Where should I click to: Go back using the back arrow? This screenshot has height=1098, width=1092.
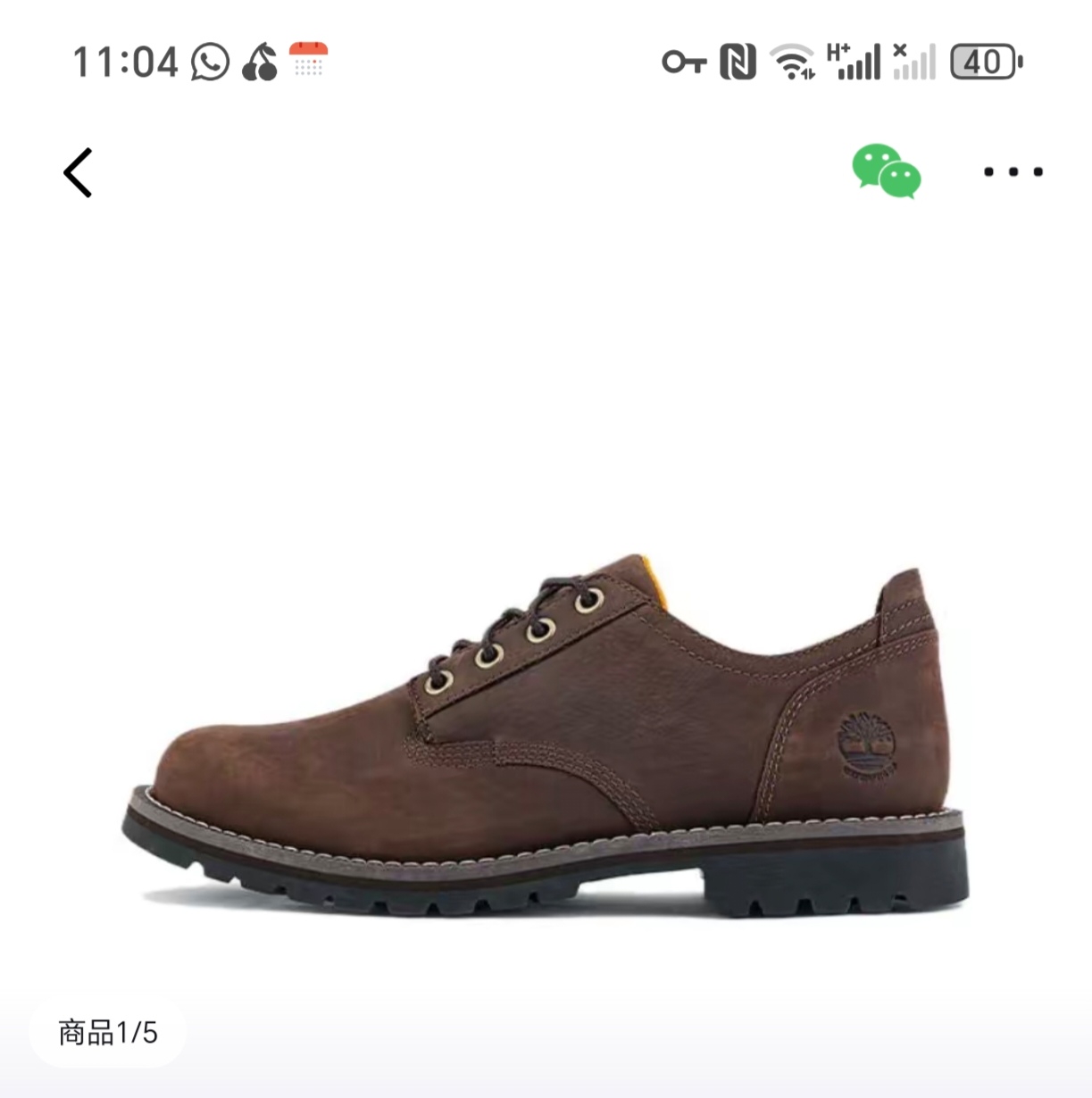(x=79, y=172)
